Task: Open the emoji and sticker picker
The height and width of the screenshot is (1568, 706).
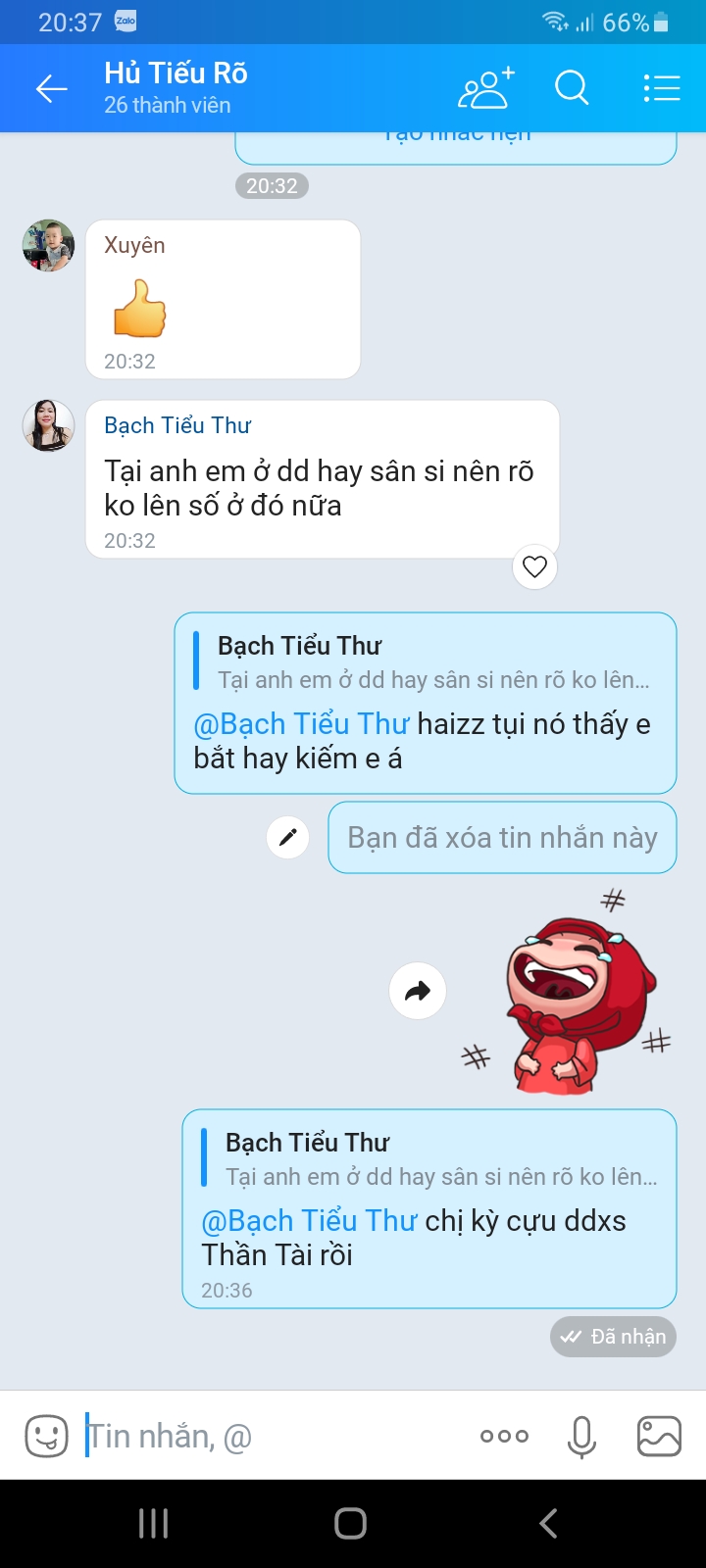Action: [46, 1437]
